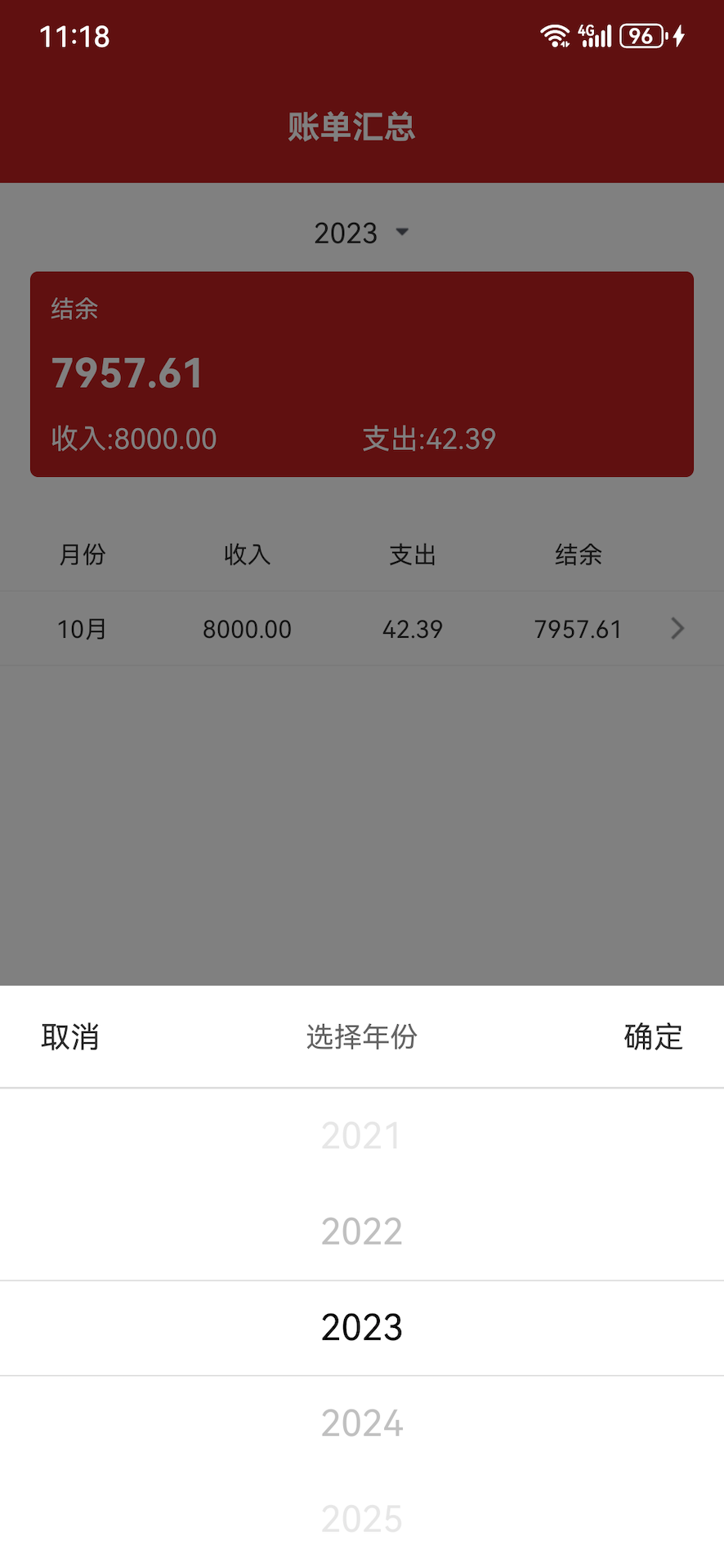This screenshot has width=724, height=1568.
Task: Cancel the year picker with 取消
Action: [x=69, y=1036]
